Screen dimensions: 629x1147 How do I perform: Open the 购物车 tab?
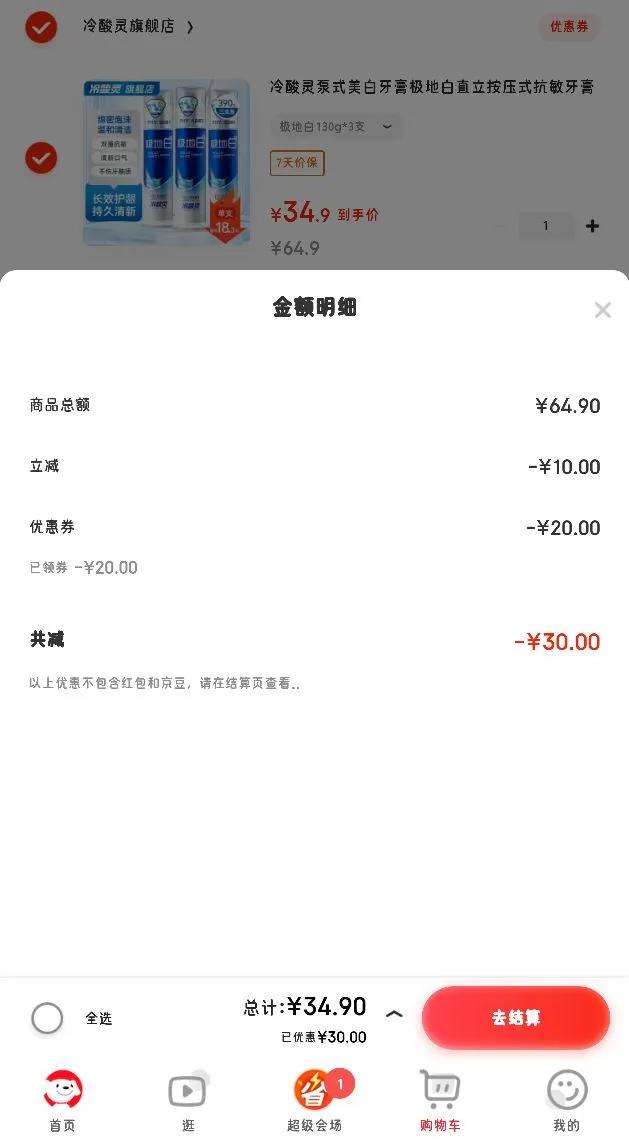point(440,1100)
